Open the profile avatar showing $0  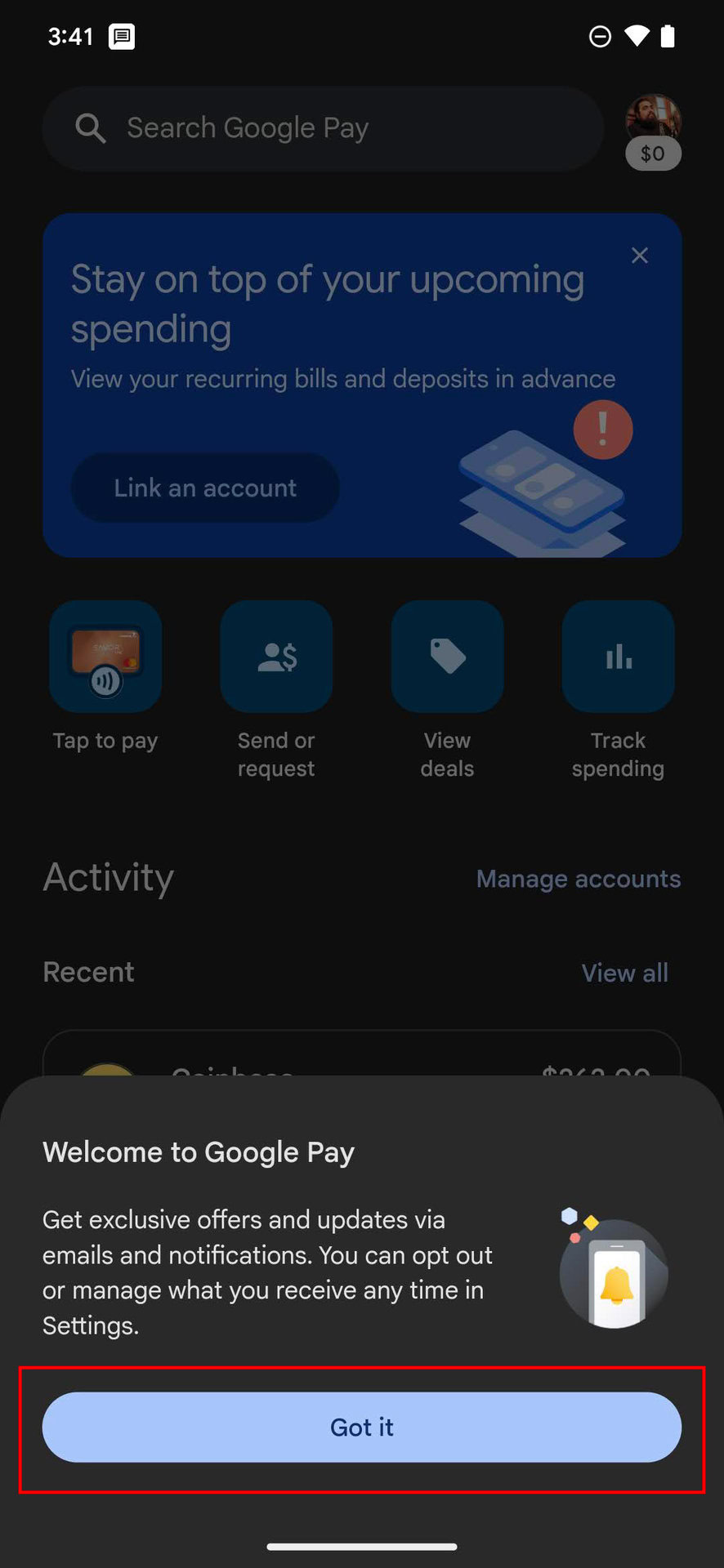(653, 132)
